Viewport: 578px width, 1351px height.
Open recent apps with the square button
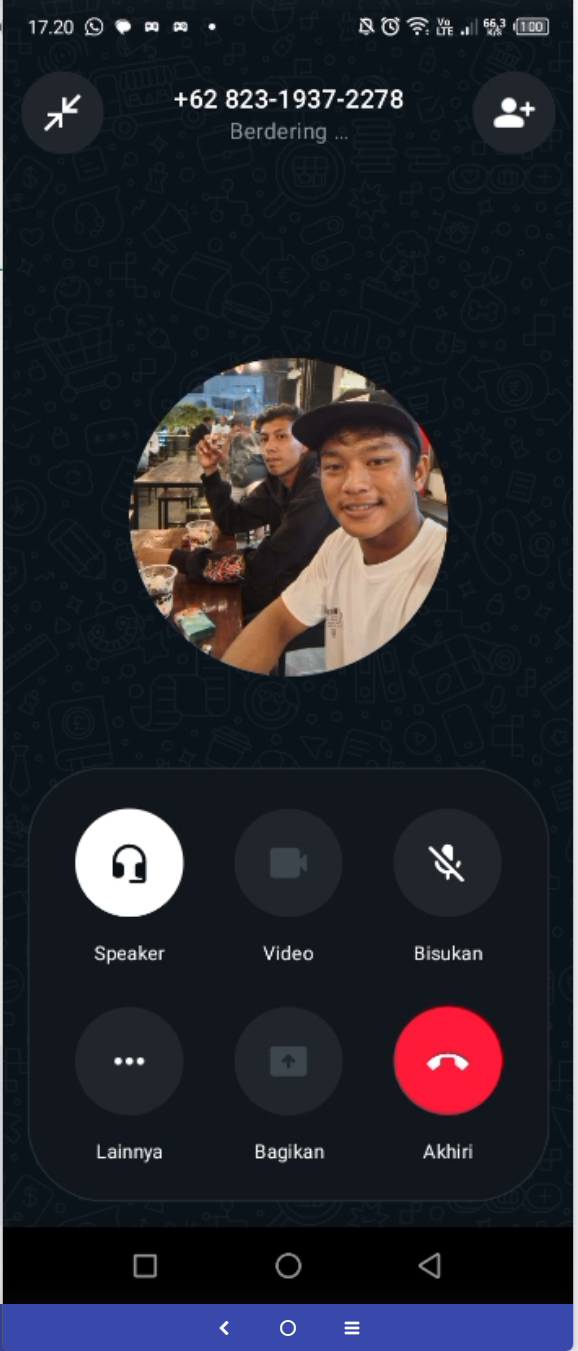coord(145,1266)
